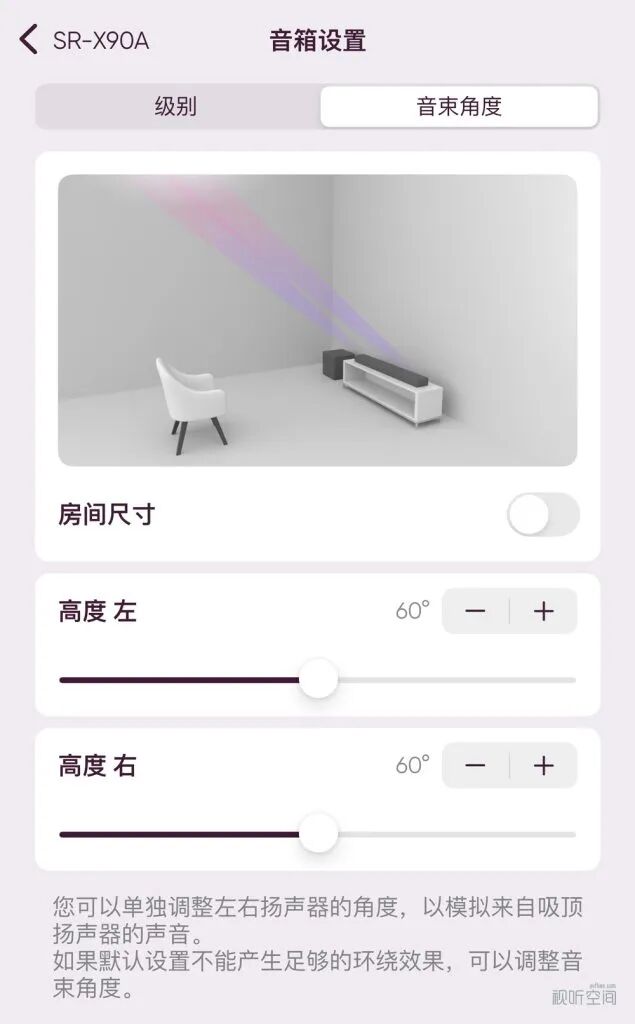Go back to SR-X90A
This screenshot has width=635, height=1024.
(30, 40)
